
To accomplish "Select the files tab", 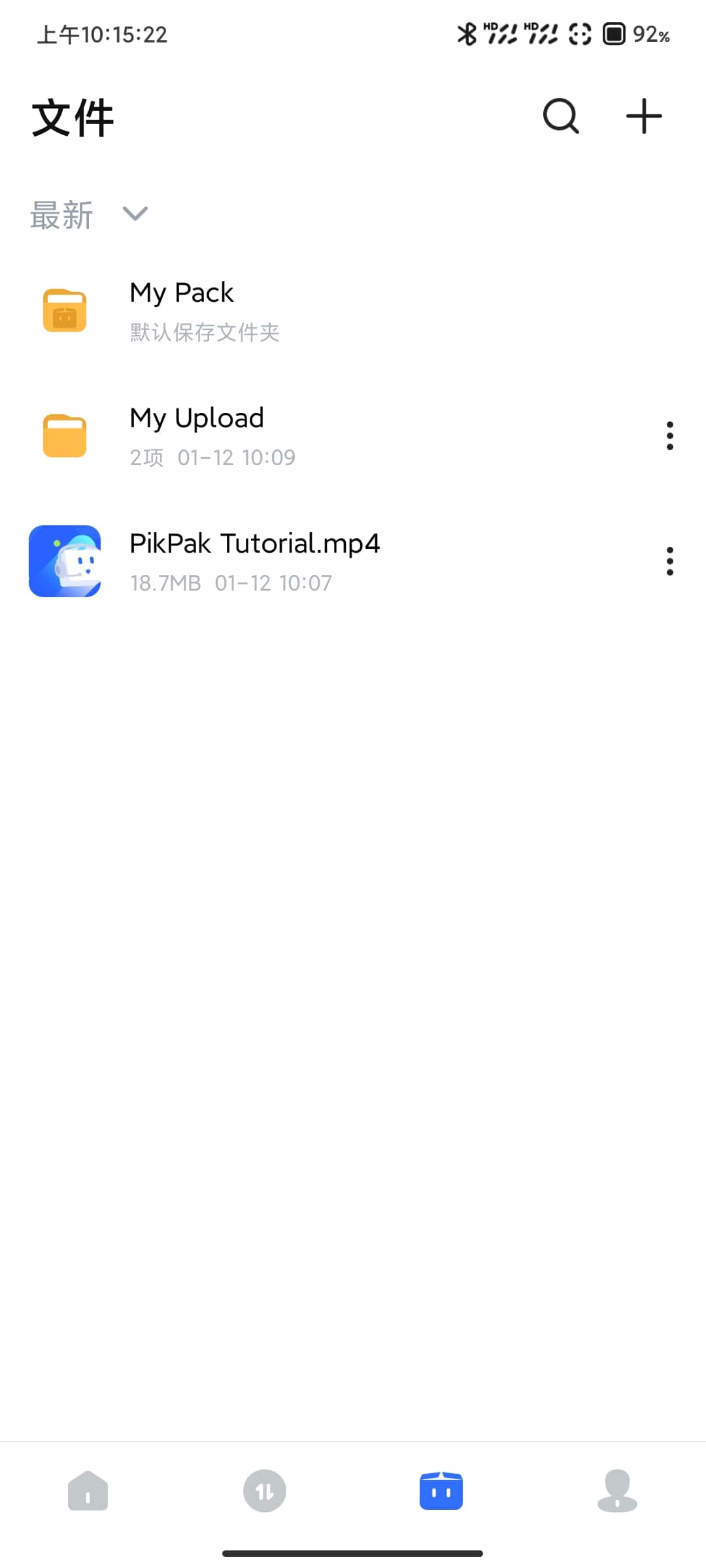I will pos(441,1491).
